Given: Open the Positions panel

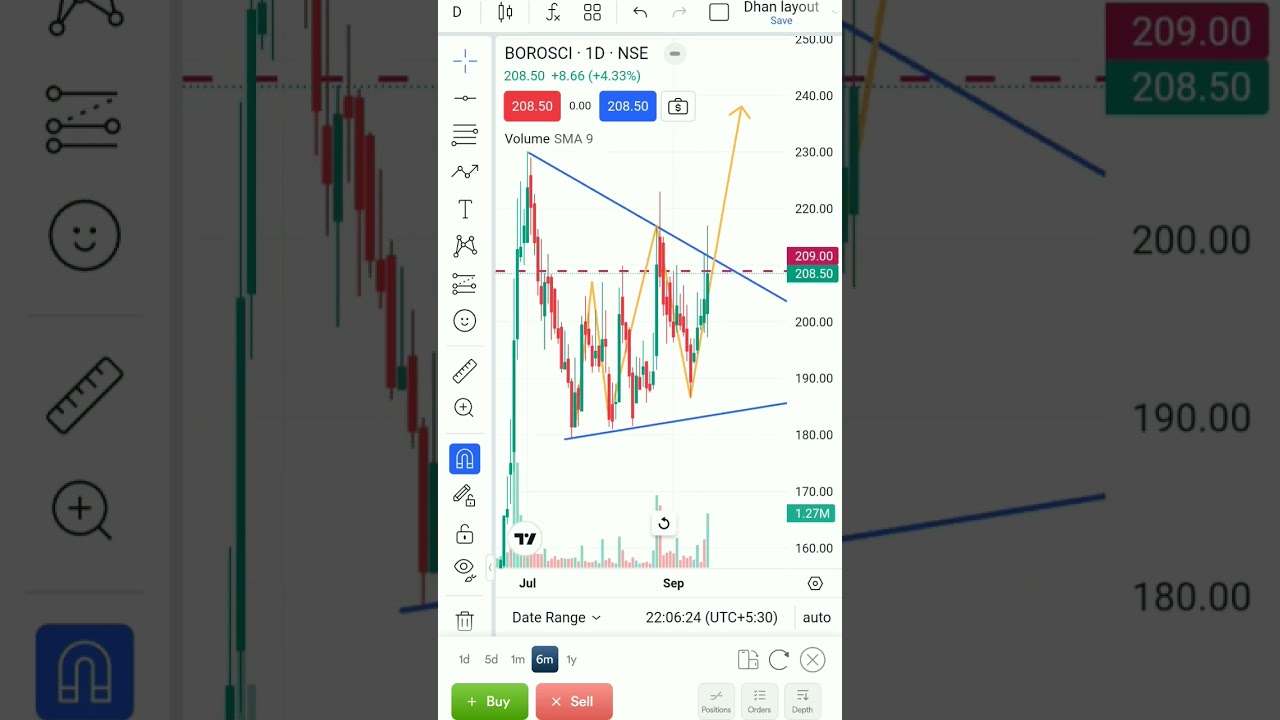Looking at the screenshot, I should coord(716,701).
